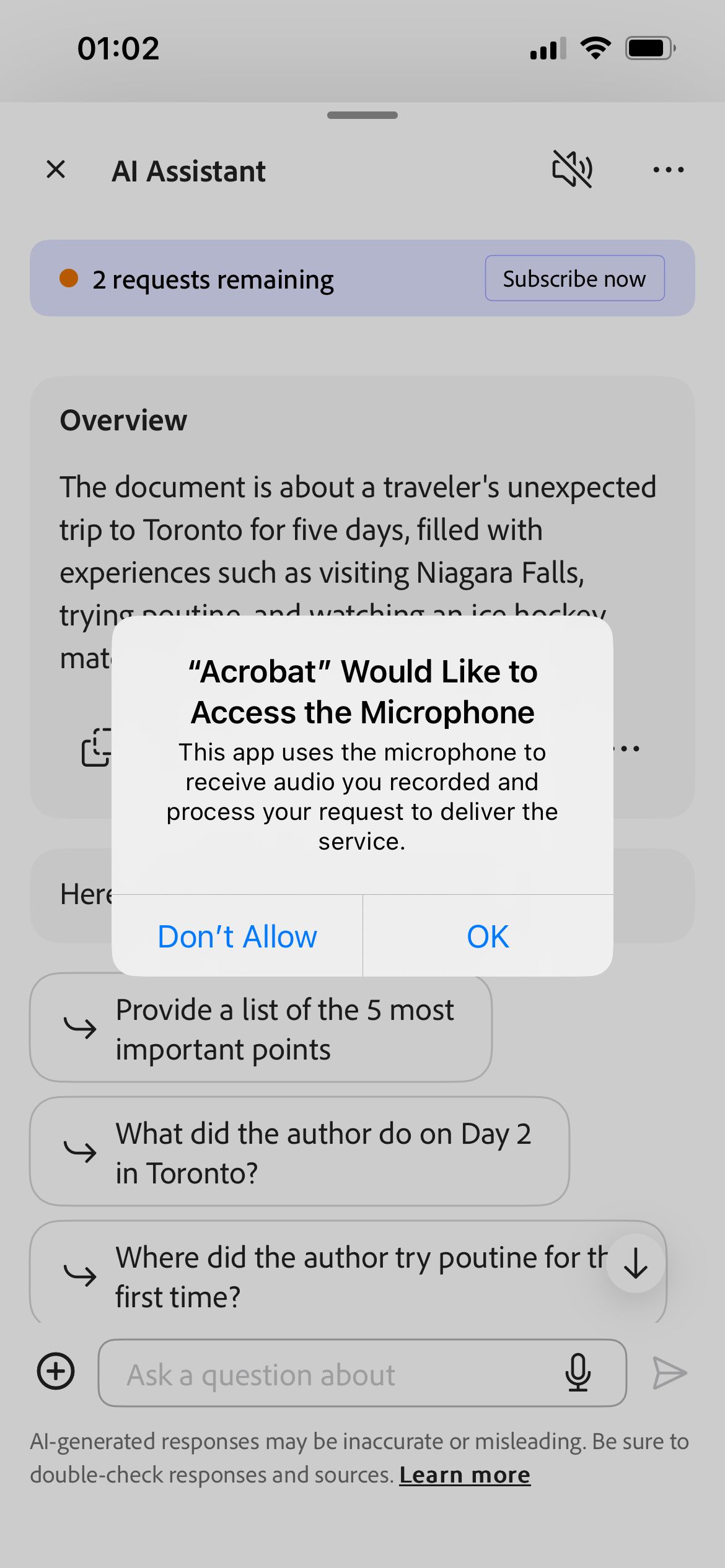Tap the 2 requests remaining banner
725x1568 pixels.
(212, 279)
